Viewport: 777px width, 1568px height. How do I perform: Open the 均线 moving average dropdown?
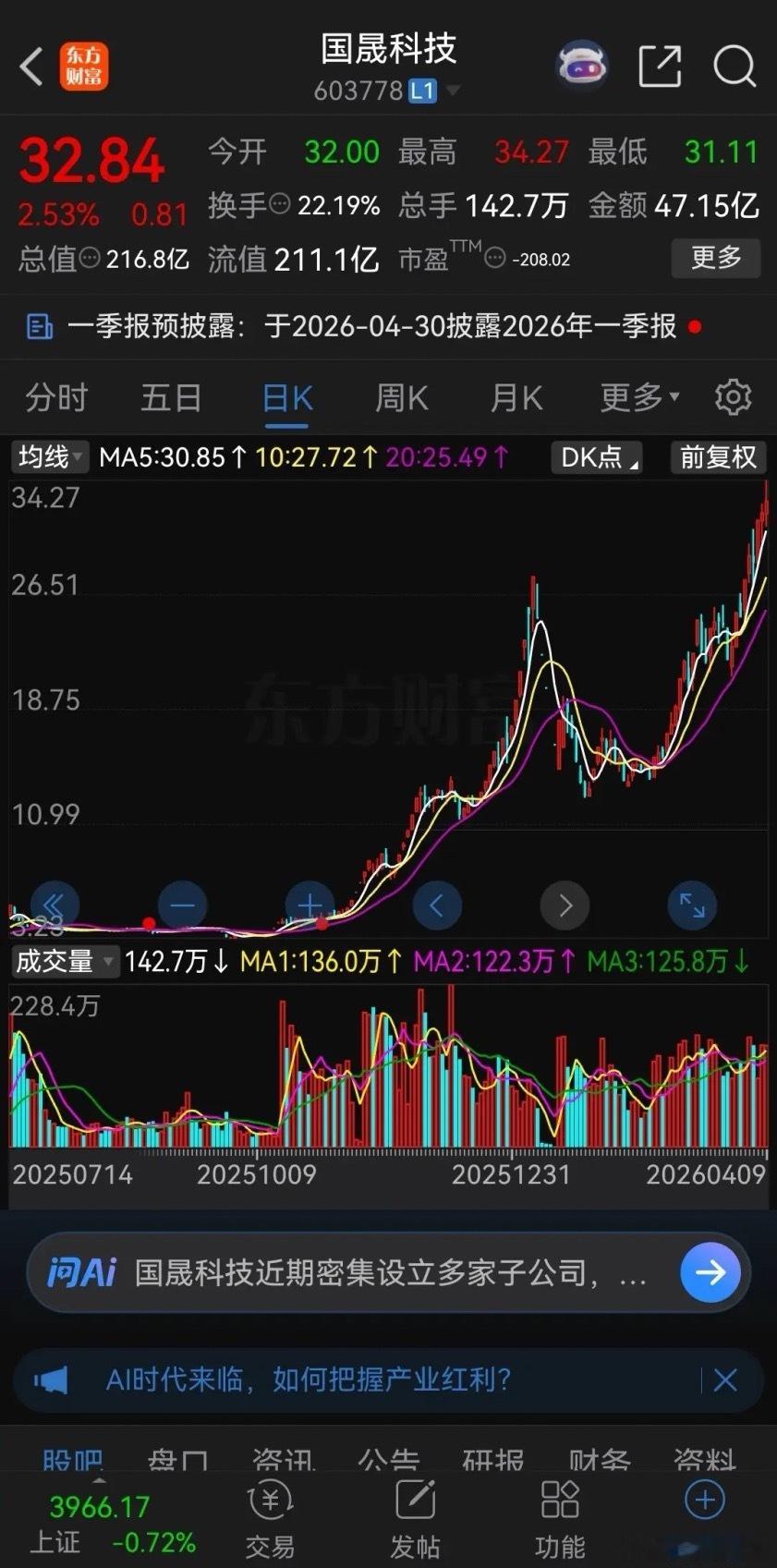(x=48, y=456)
